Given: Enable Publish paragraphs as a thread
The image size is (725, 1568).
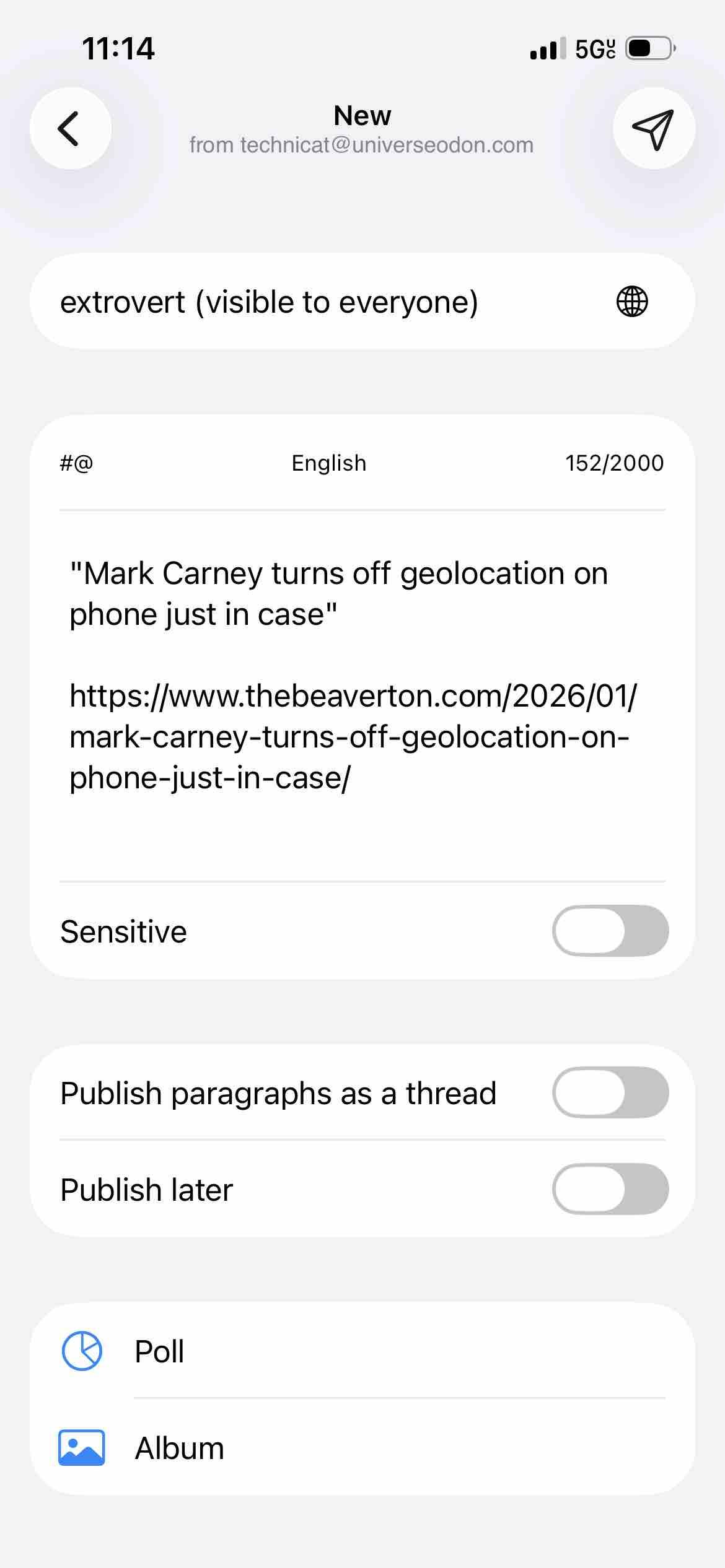Looking at the screenshot, I should [610, 1092].
